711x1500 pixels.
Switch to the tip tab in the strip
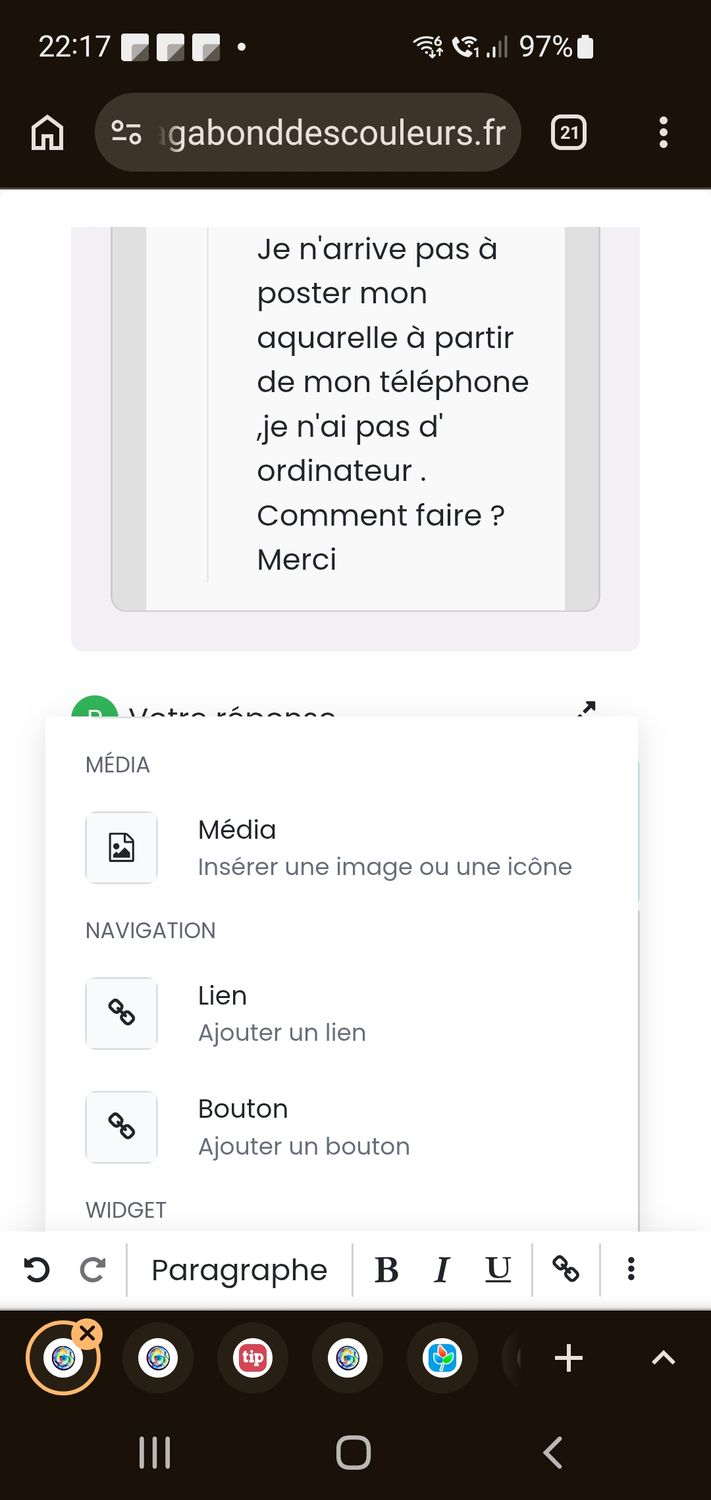(252, 1358)
